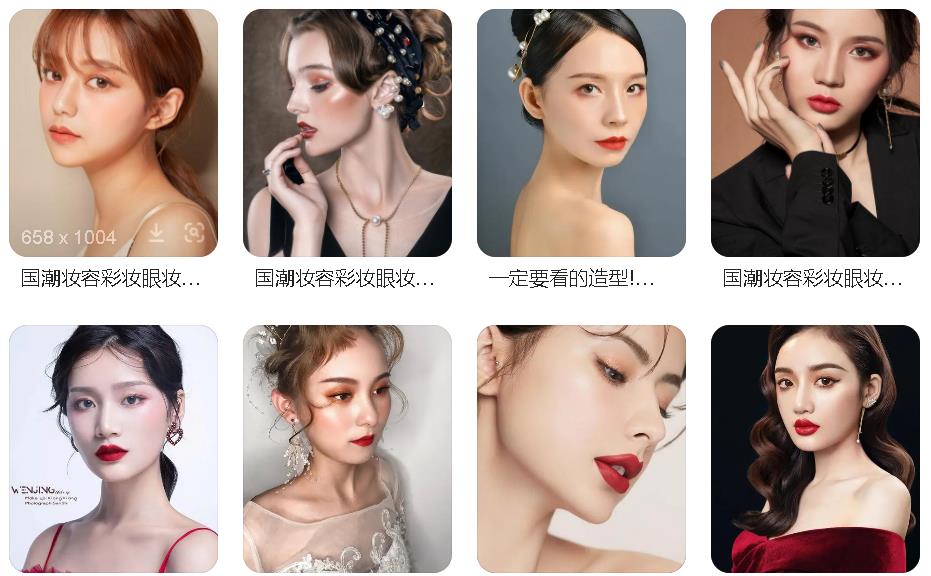
Task: Open the close-up red lips profile photo
Action: pos(581,448)
